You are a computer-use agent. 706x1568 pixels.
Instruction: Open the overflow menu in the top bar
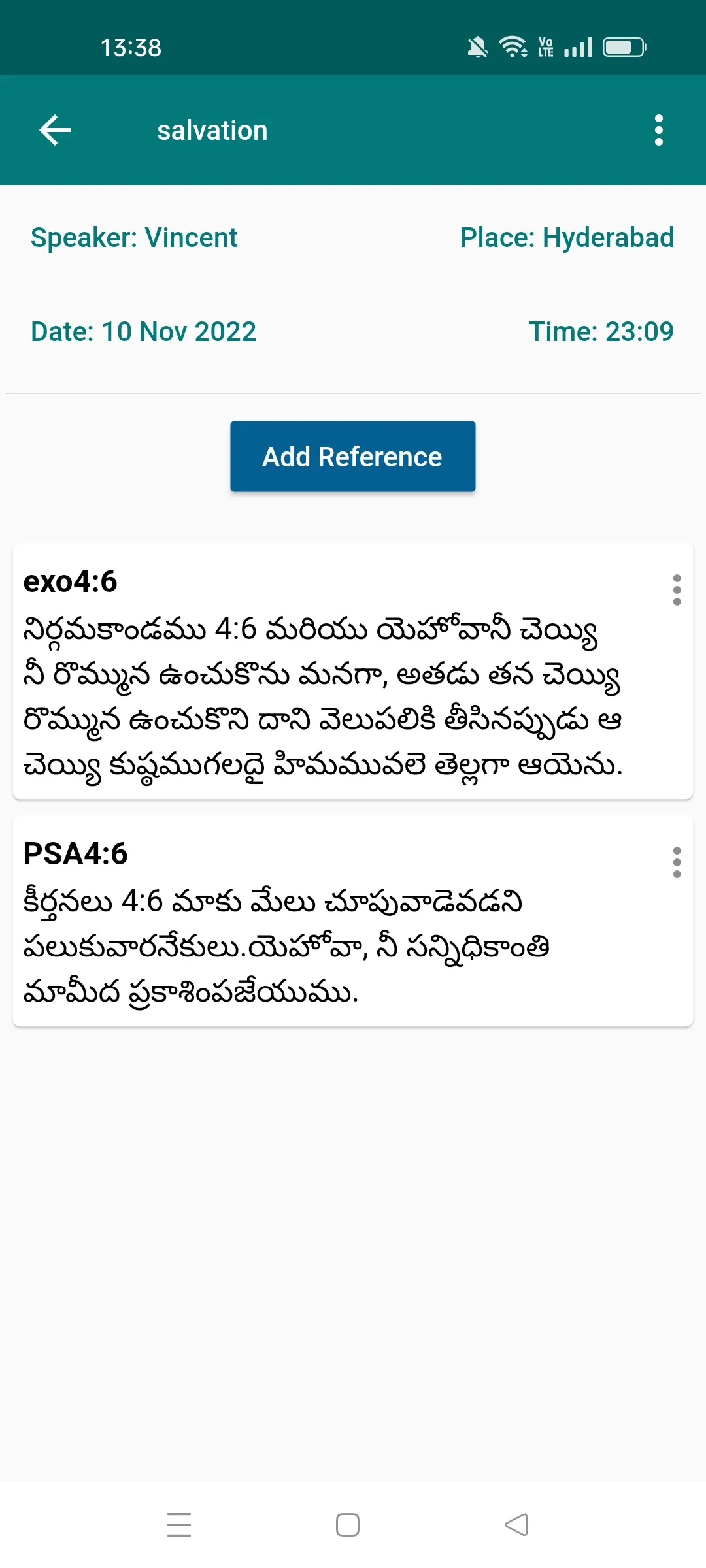point(658,130)
